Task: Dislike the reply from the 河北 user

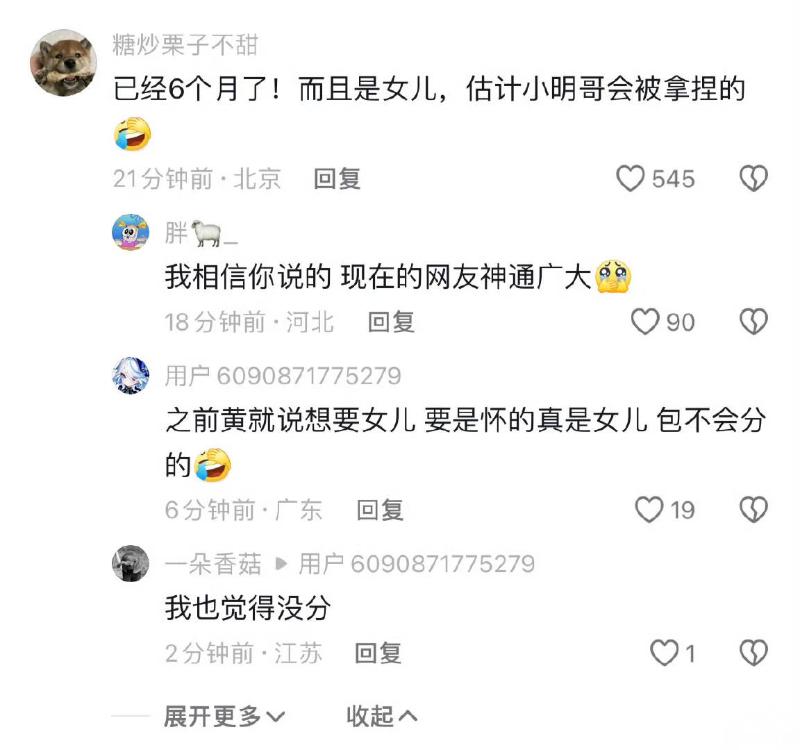Action: 752,322
